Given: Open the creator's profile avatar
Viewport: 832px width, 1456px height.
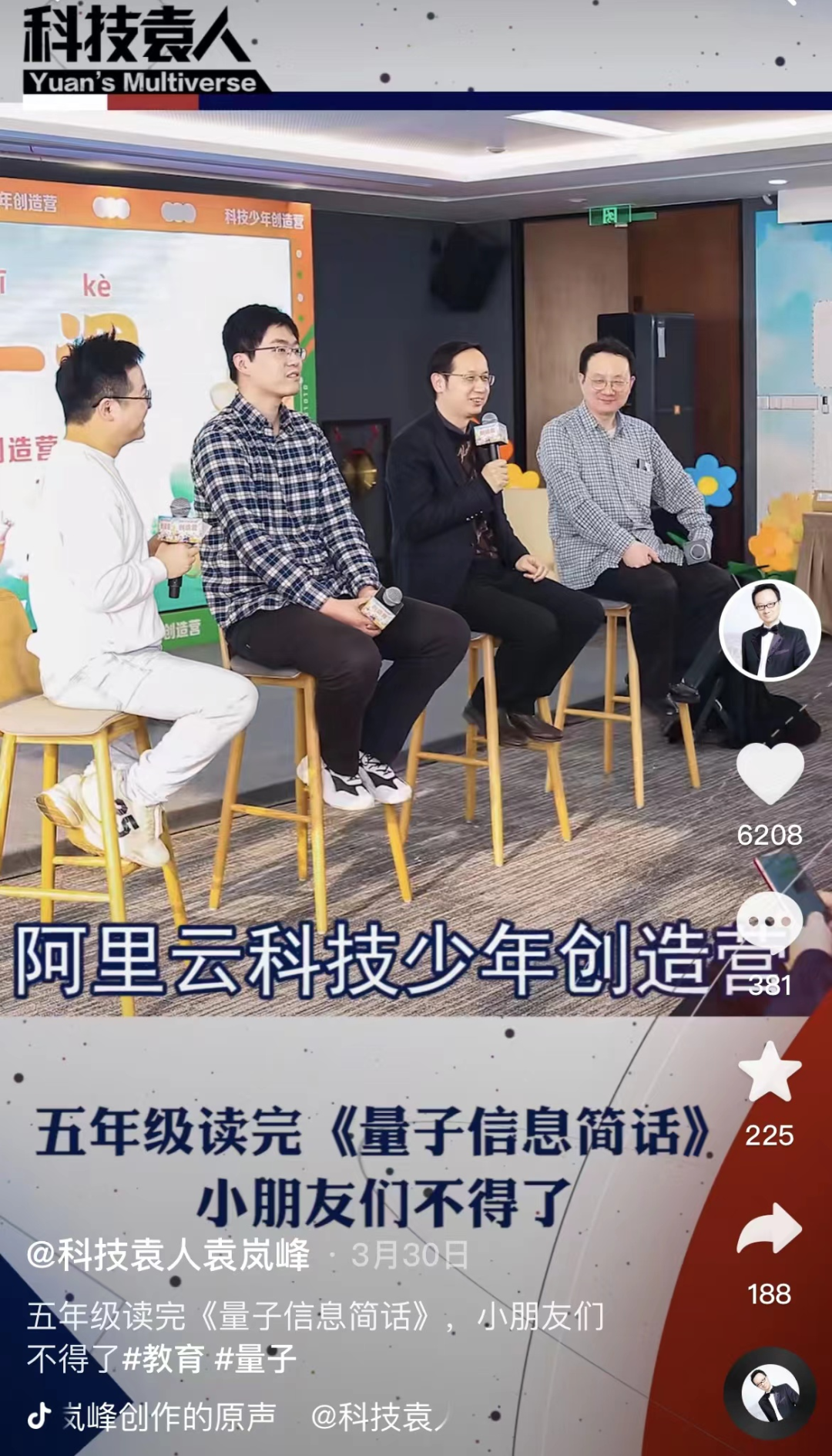Looking at the screenshot, I should [x=770, y=630].
